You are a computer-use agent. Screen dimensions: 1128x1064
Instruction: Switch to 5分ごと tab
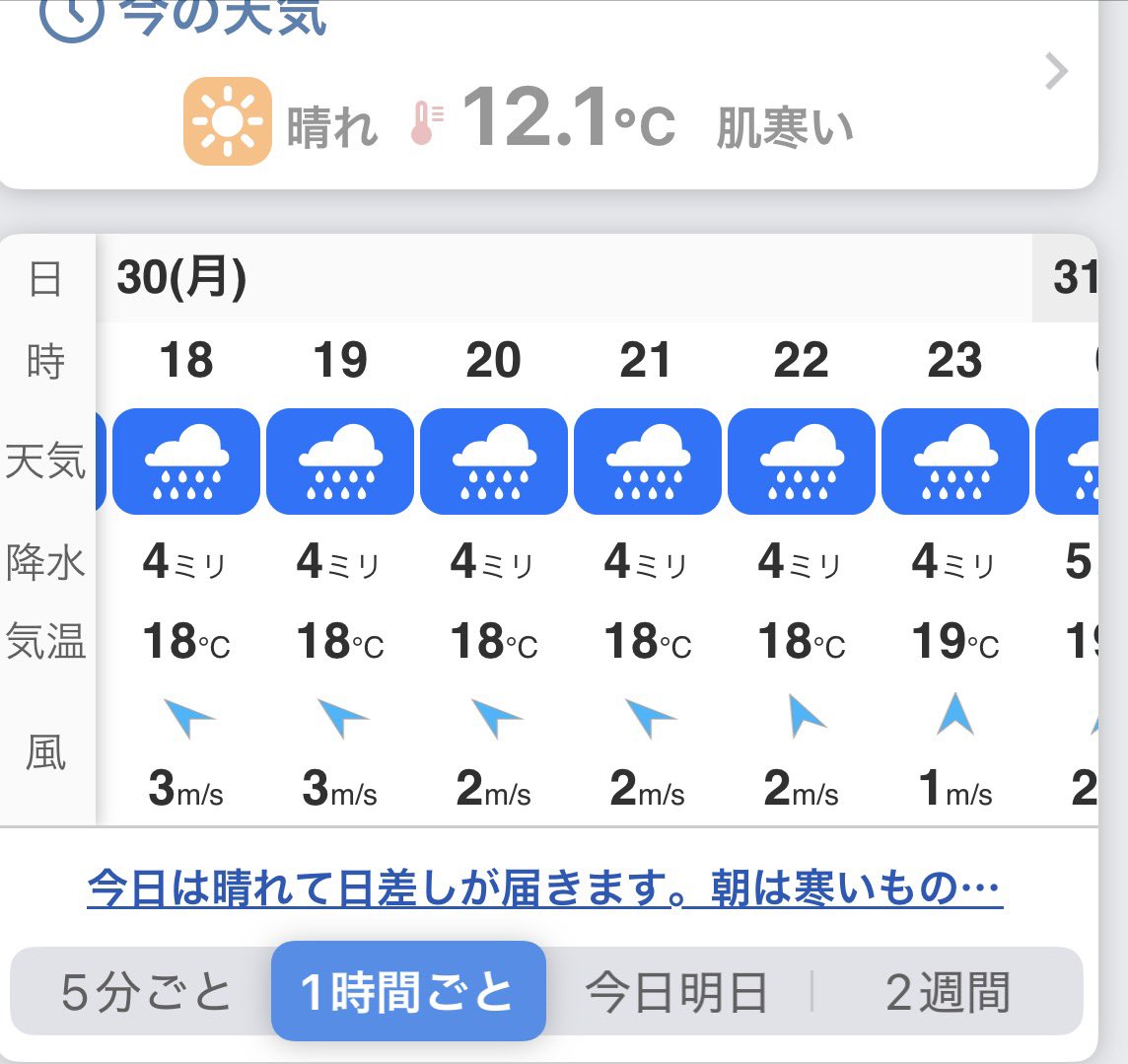coord(146,991)
